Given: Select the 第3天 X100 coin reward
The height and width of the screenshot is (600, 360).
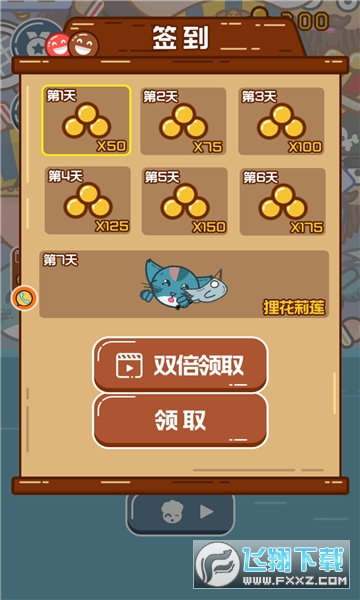Looking at the screenshot, I should click(281, 121).
